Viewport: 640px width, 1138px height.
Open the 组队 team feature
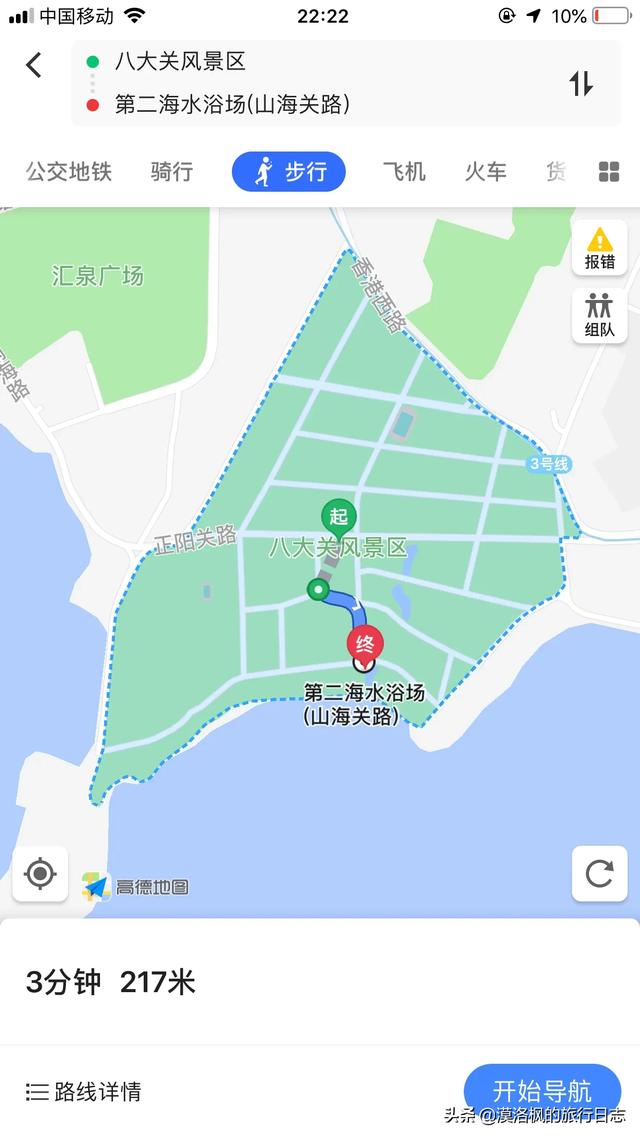599,316
